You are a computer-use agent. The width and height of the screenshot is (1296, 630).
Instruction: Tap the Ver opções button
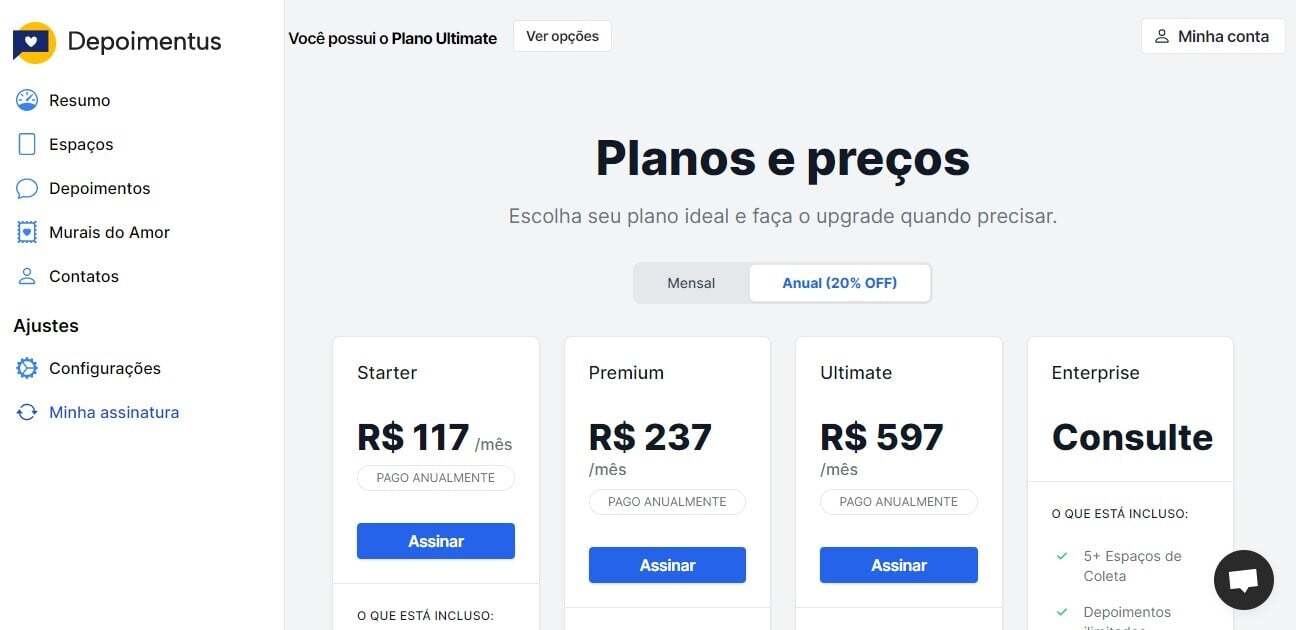pyautogui.click(x=562, y=36)
